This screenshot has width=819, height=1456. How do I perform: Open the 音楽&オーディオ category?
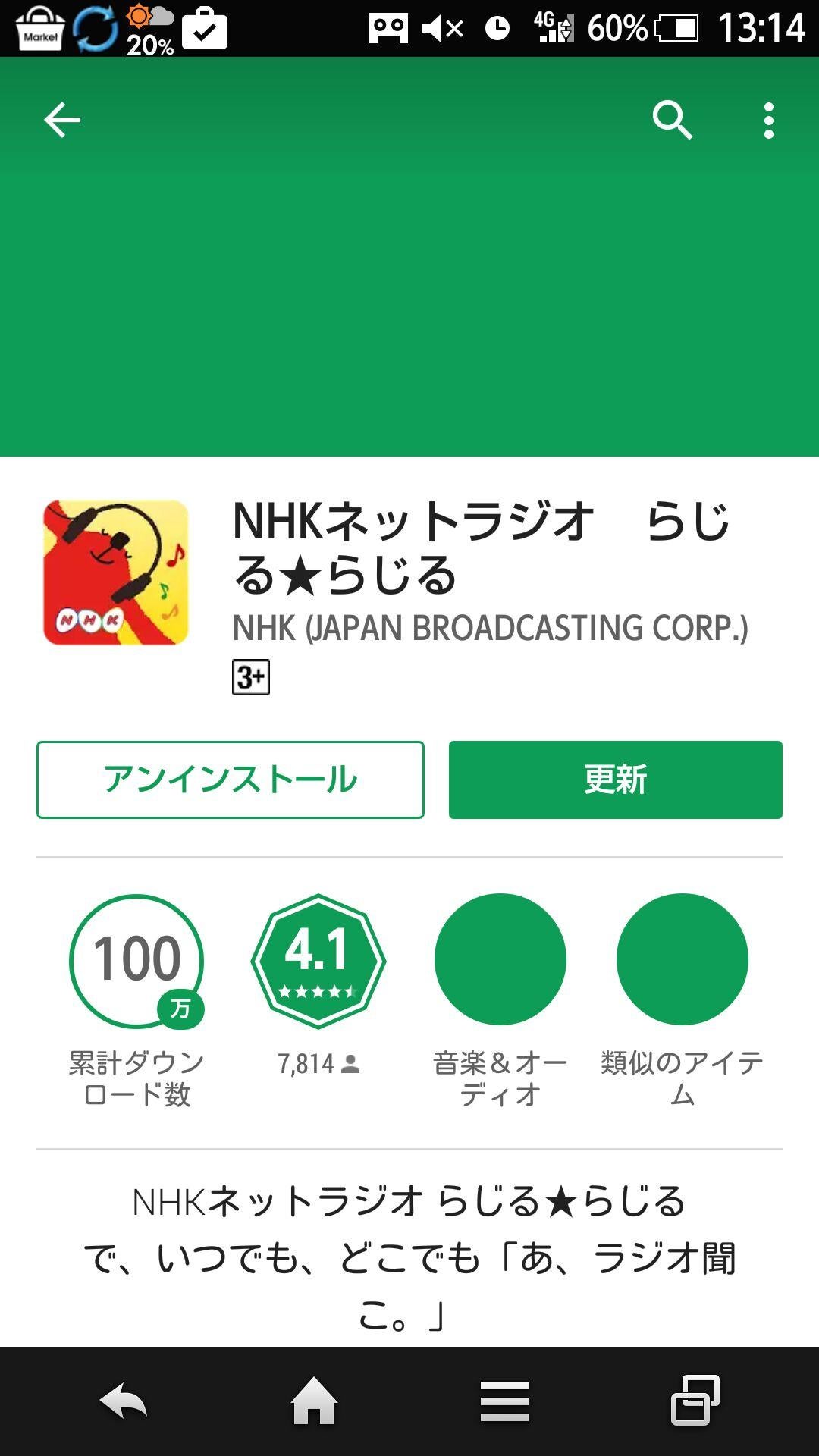[x=500, y=960]
